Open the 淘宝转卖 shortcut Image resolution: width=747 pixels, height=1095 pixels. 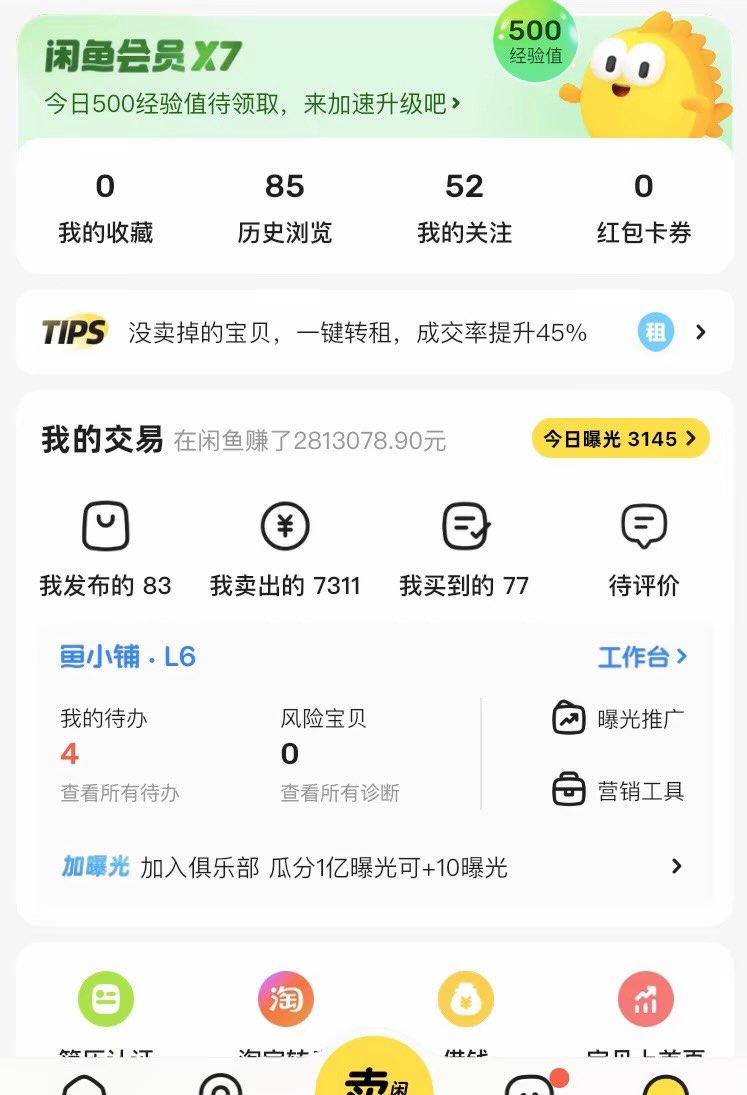[286, 1000]
